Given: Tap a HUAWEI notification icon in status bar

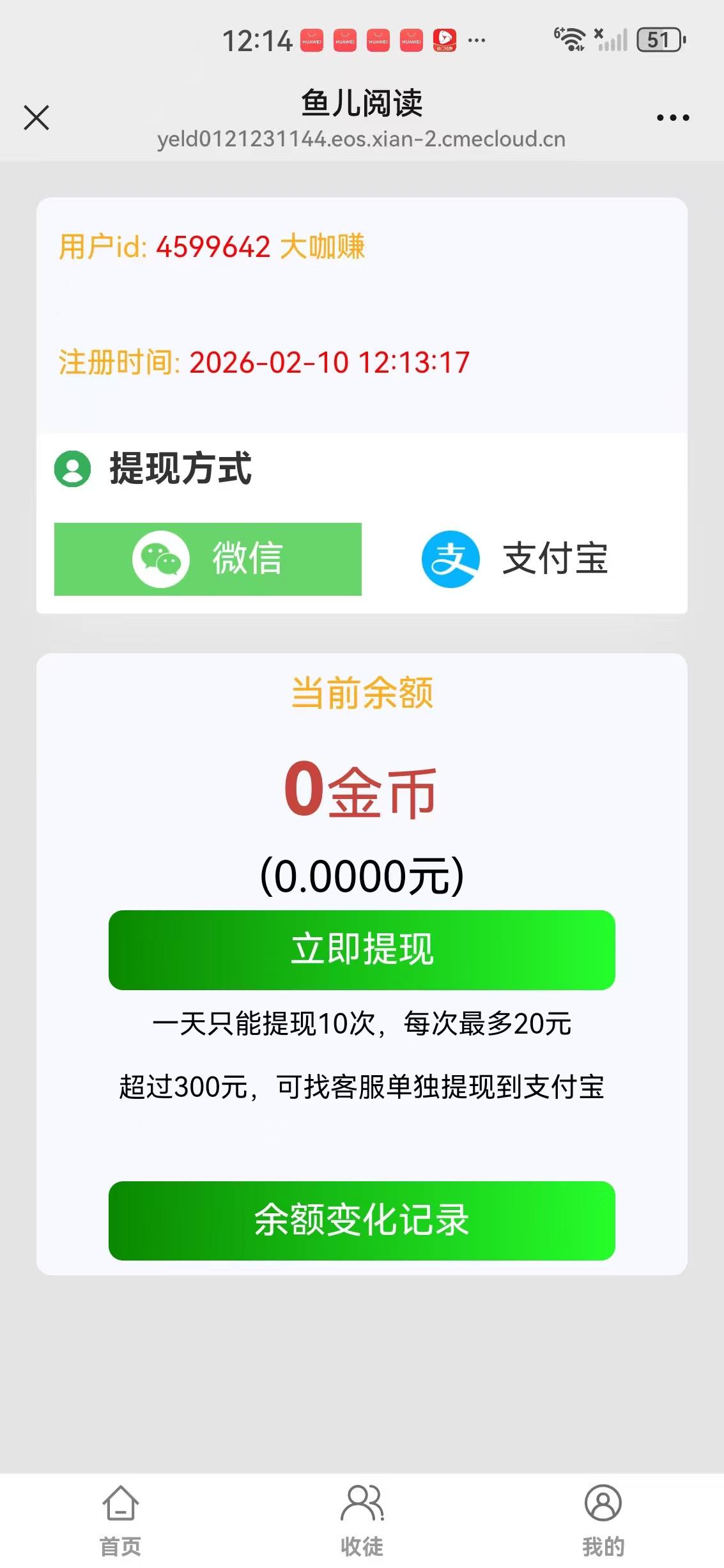Looking at the screenshot, I should click(311, 40).
